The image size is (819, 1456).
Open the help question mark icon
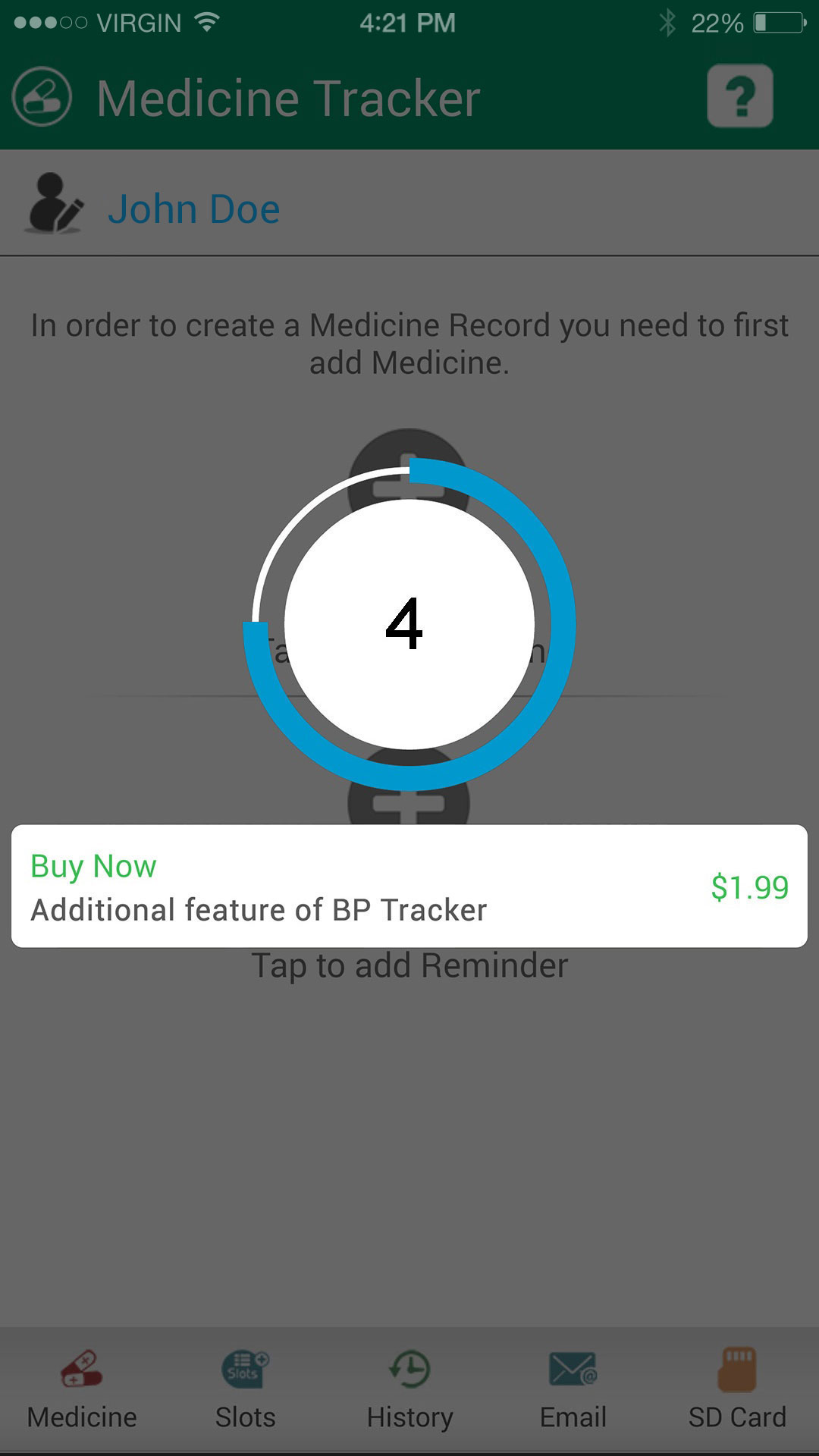click(740, 96)
